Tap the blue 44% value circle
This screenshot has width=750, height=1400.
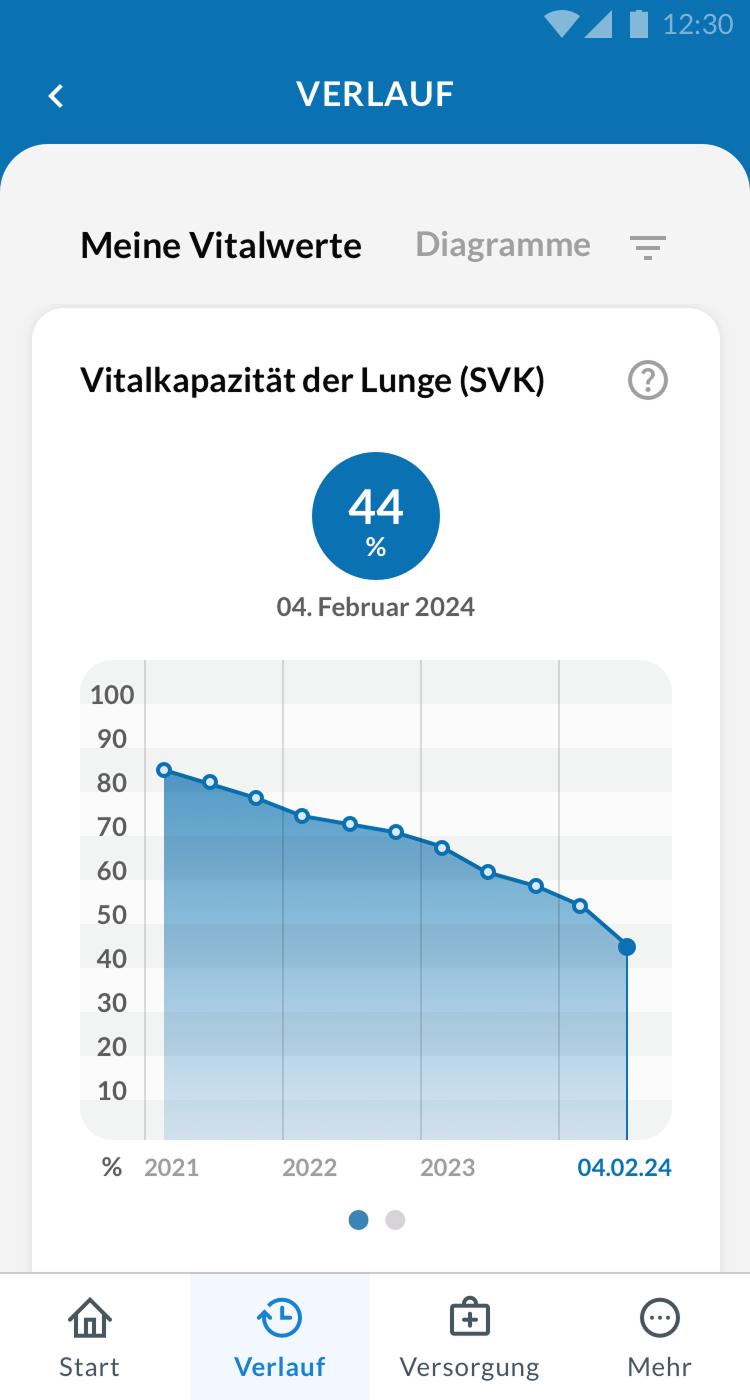tap(376, 515)
